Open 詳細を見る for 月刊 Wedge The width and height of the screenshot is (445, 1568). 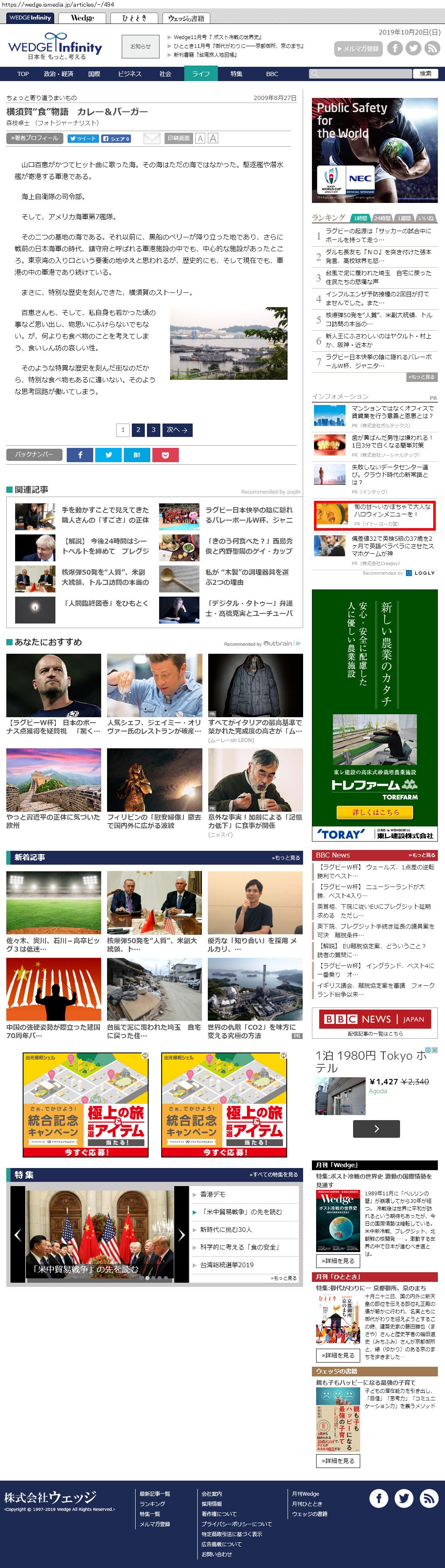point(338,1260)
